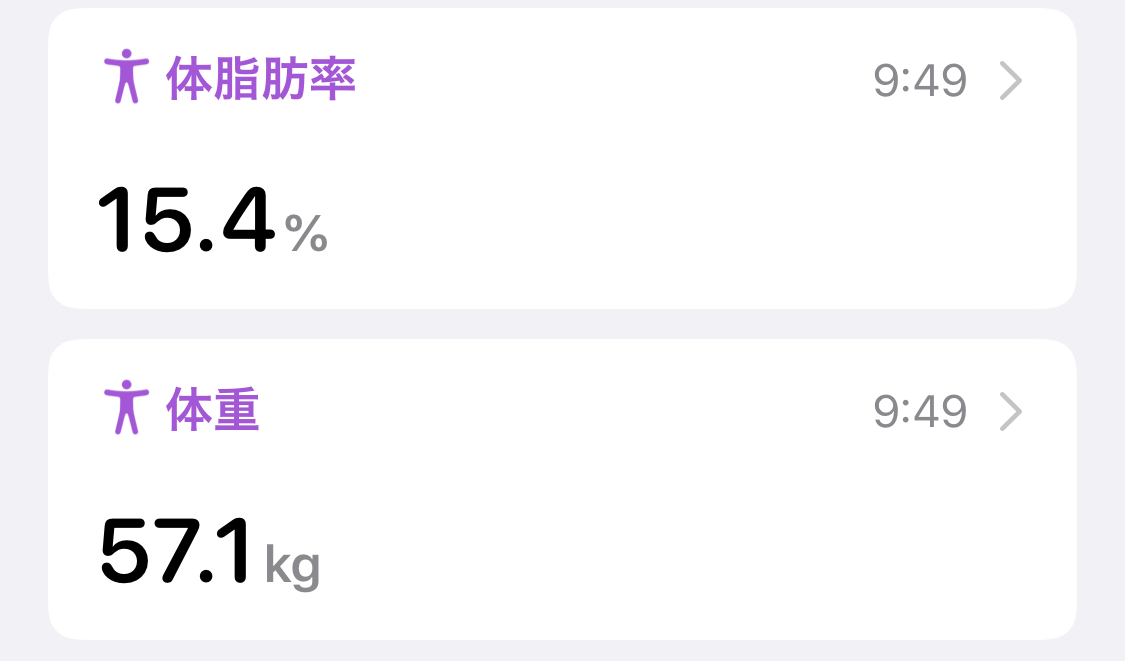
Task: Open the 体重 57.1 kg card
Action: (x=562, y=489)
